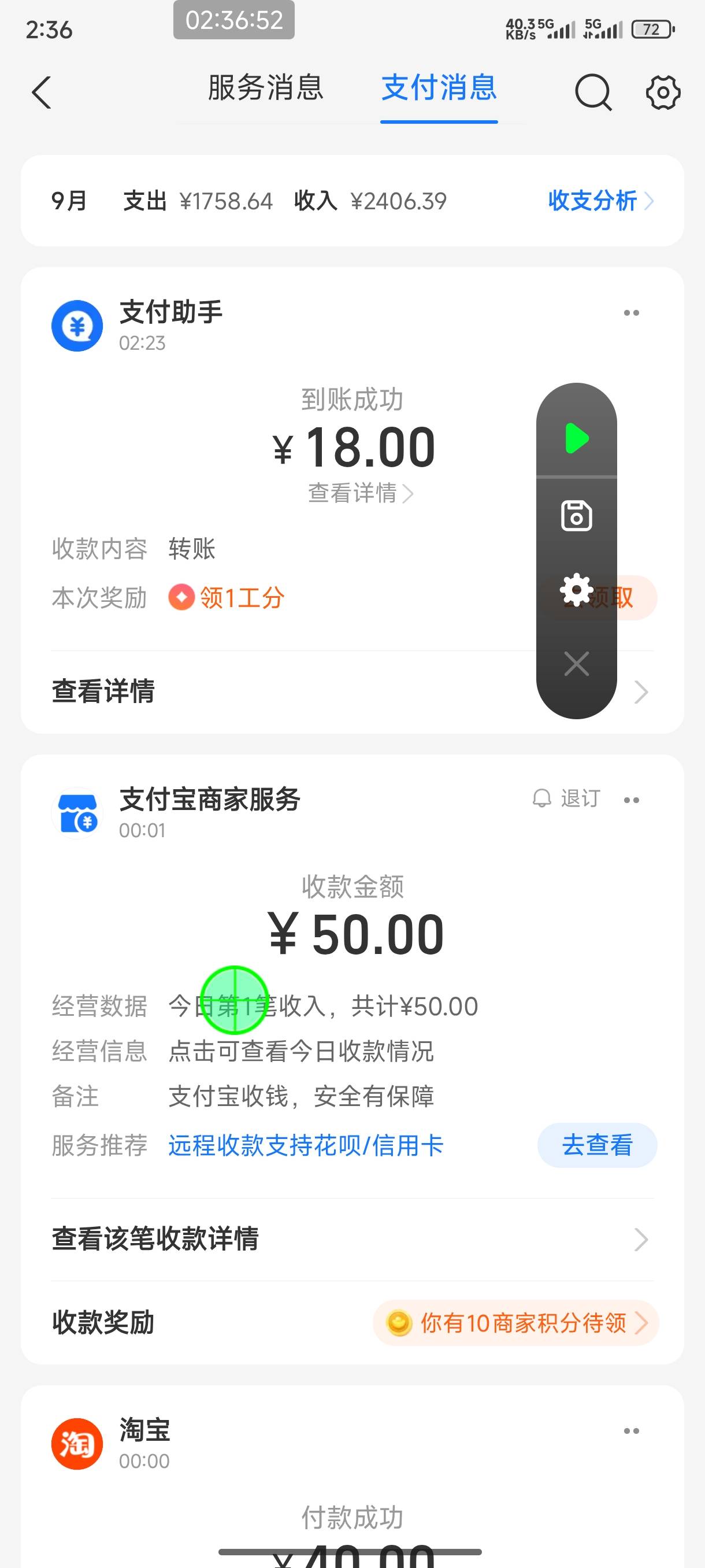Unsubscribe via 退订 on 支付宝商家服务

tap(566, 798)
